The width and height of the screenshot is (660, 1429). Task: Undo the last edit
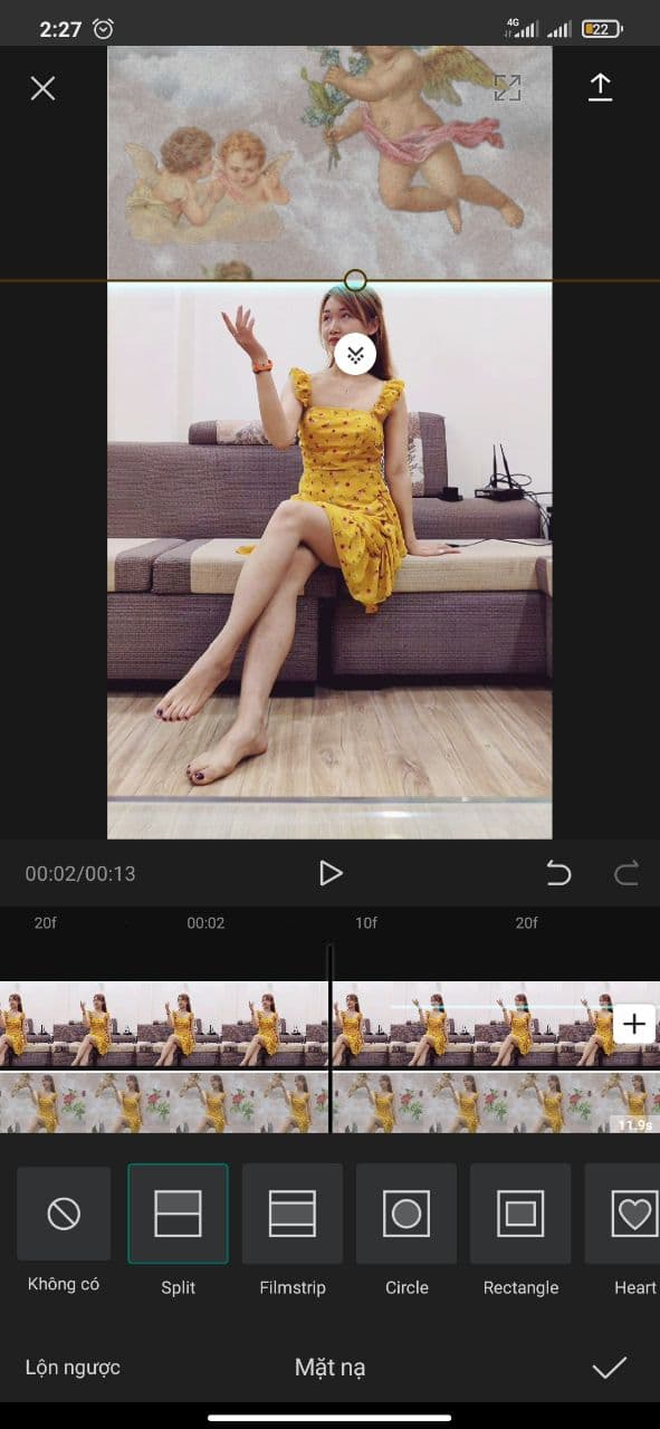coord(558,874)
